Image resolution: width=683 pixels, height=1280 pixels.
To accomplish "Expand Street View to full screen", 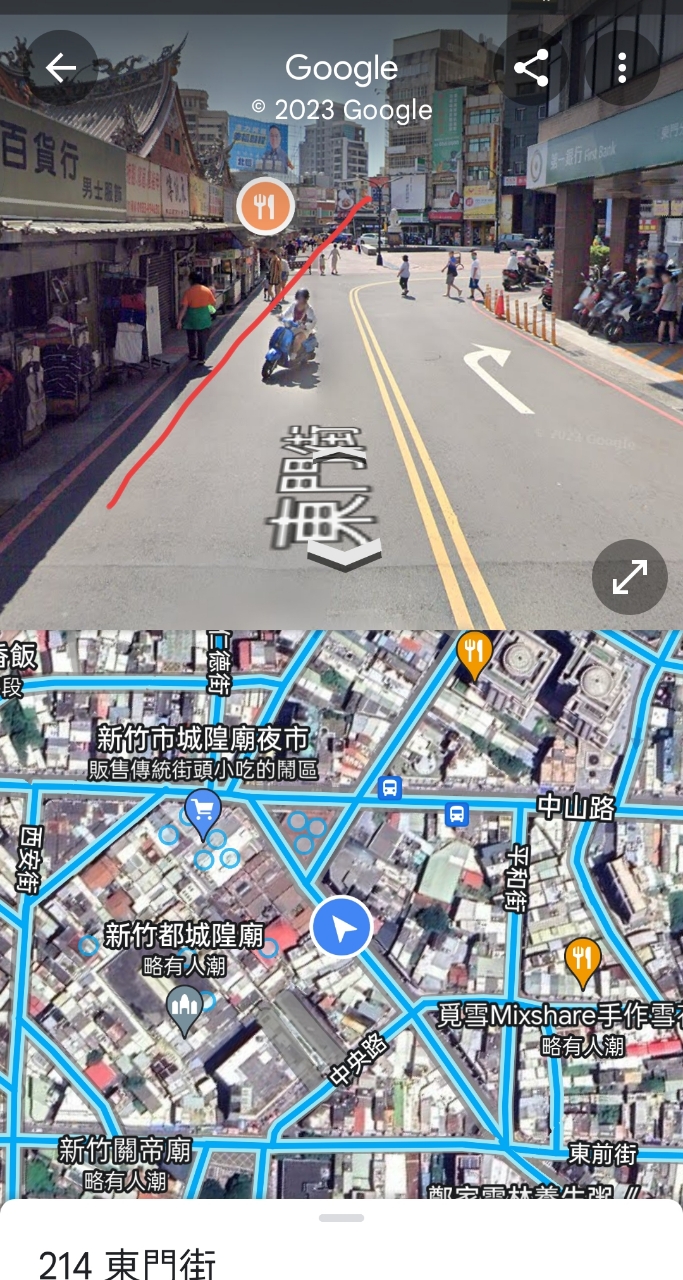I will 629,577.
